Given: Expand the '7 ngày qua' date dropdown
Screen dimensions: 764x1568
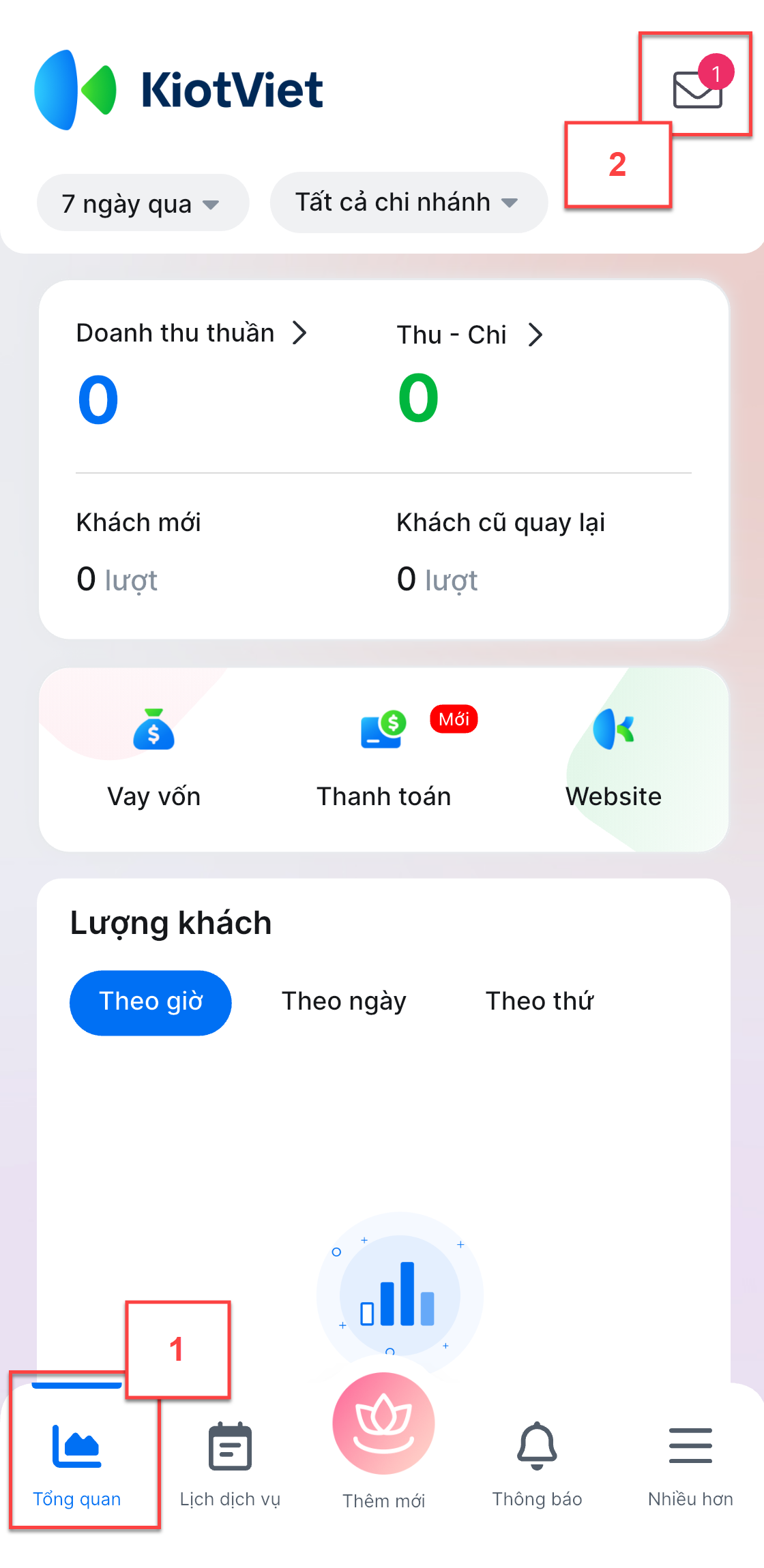Looking at the screenshot, I should 142,203.
